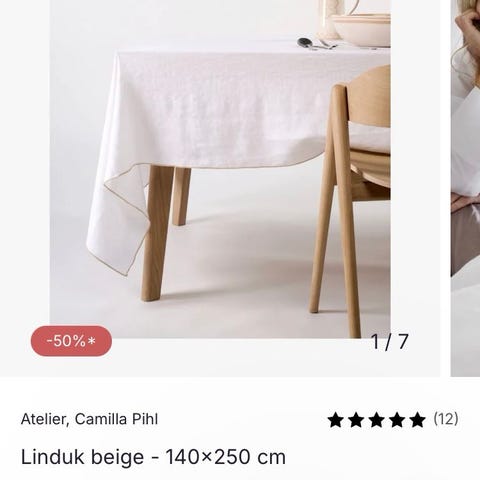Open the tablecloth product photo fullscreen
This screenshot has height=480, width=480.
pyautogui.click(x=220, y=169)
